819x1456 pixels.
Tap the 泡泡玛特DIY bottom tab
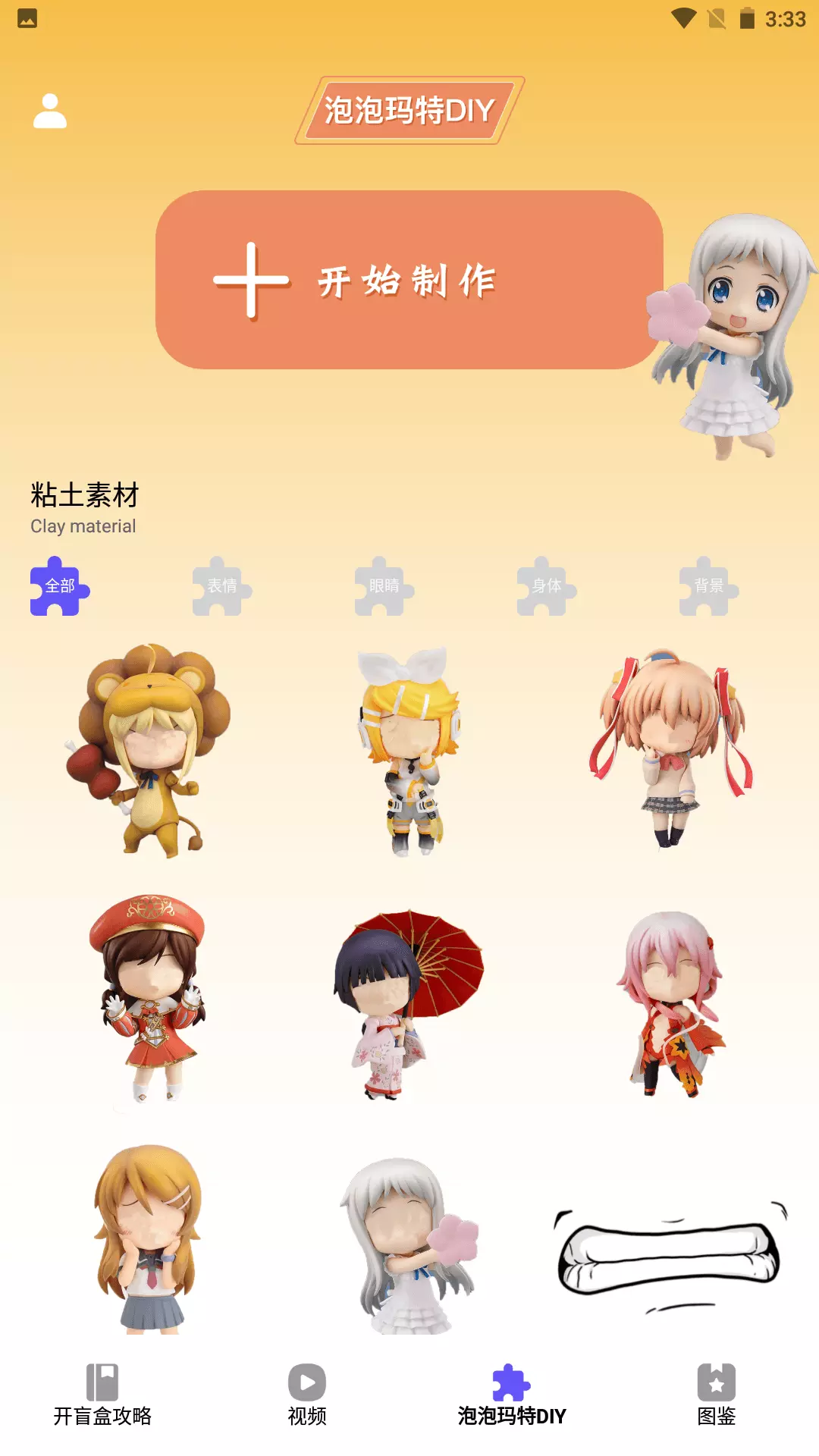[x=512, y=1395]
